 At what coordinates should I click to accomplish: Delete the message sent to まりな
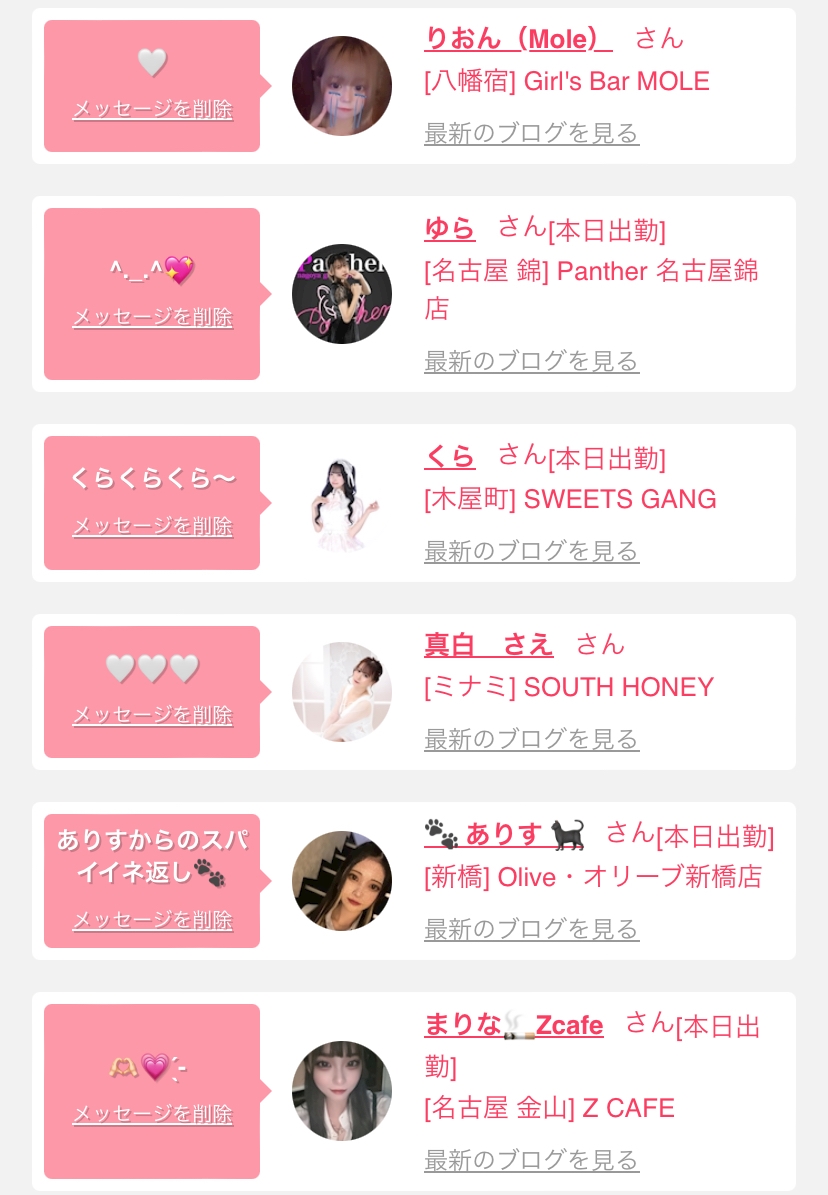(x=152, y=1114)
